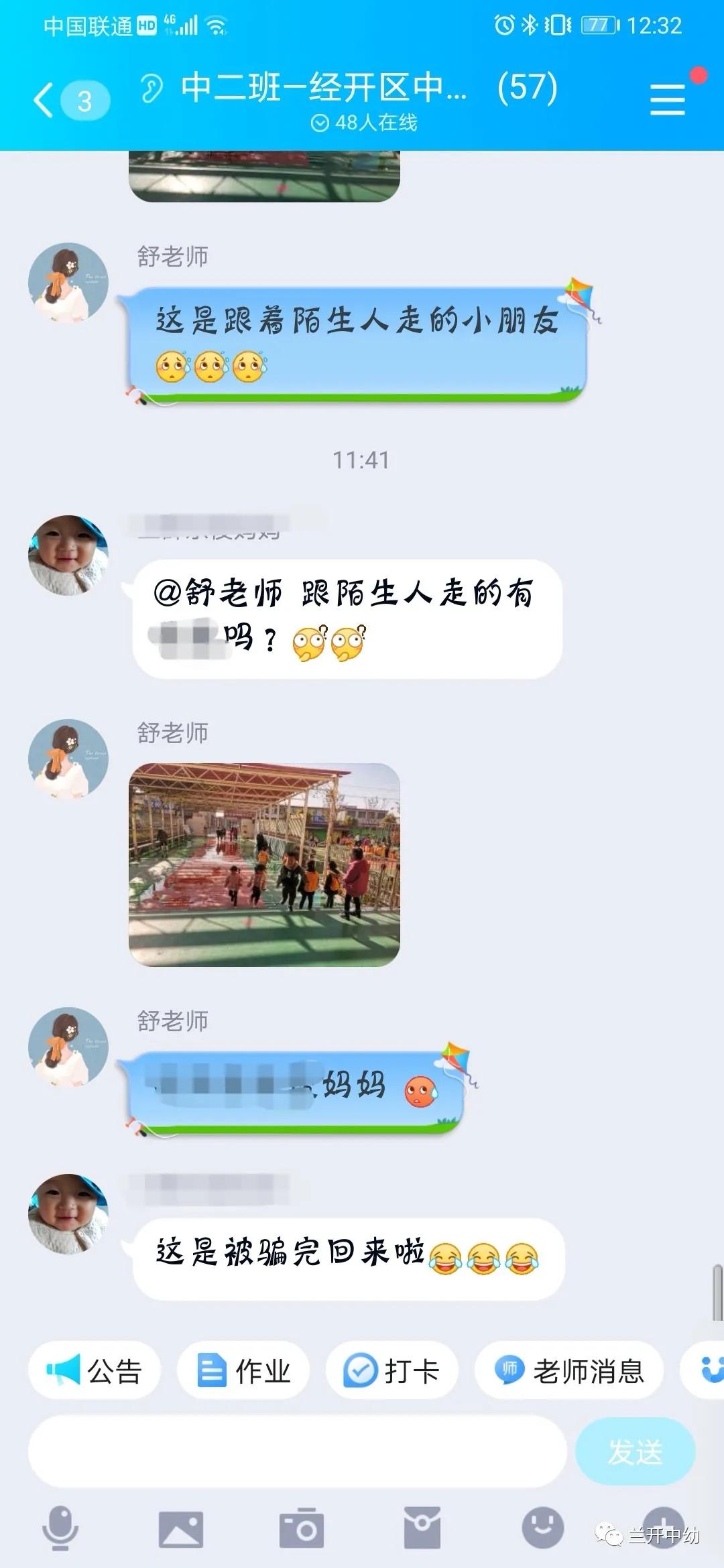Open the baby avatar parent's profile

[68, 556]
